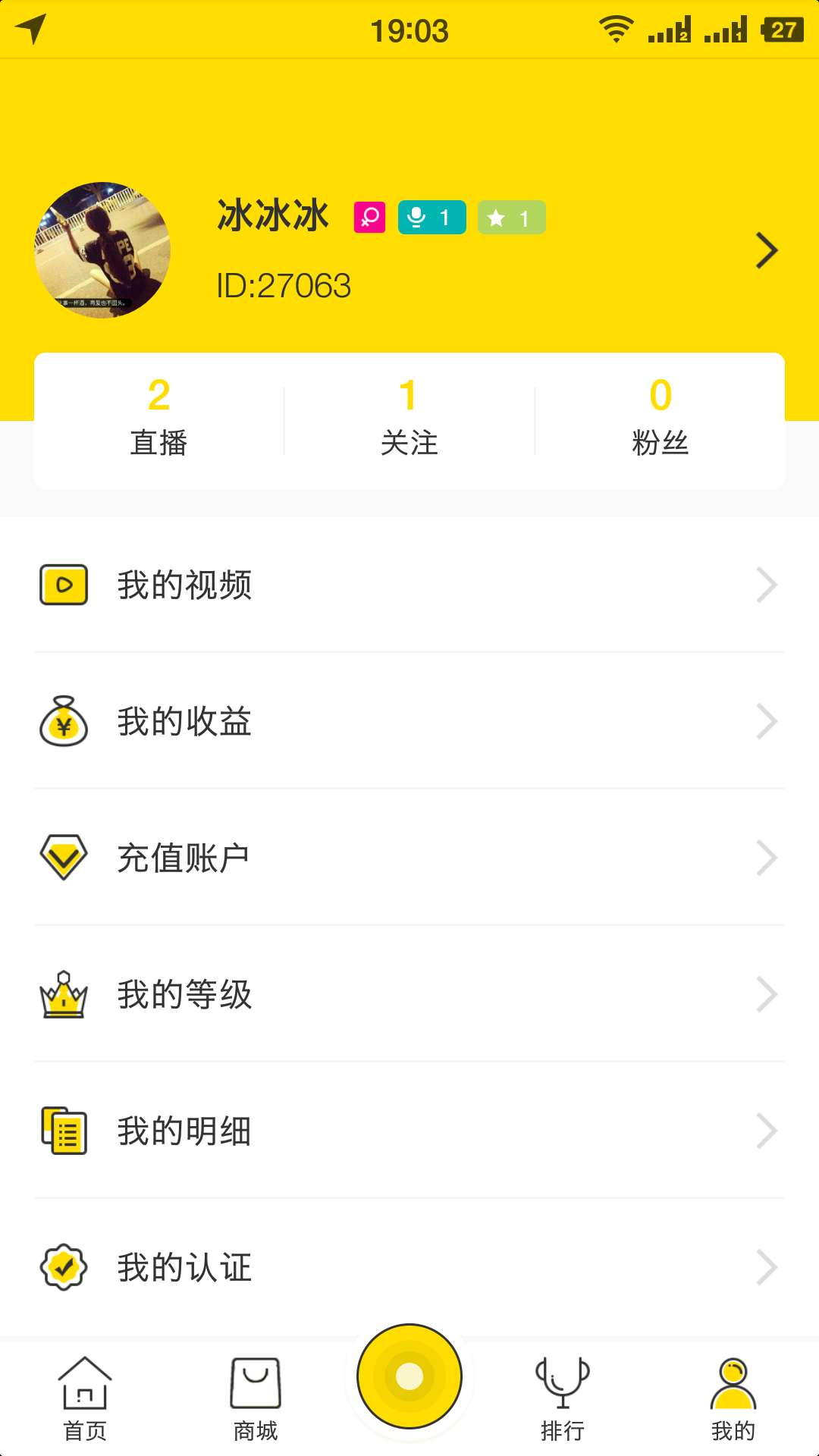Open 我的认证 verification row

pyautogui.click(x=409, y=1267)
